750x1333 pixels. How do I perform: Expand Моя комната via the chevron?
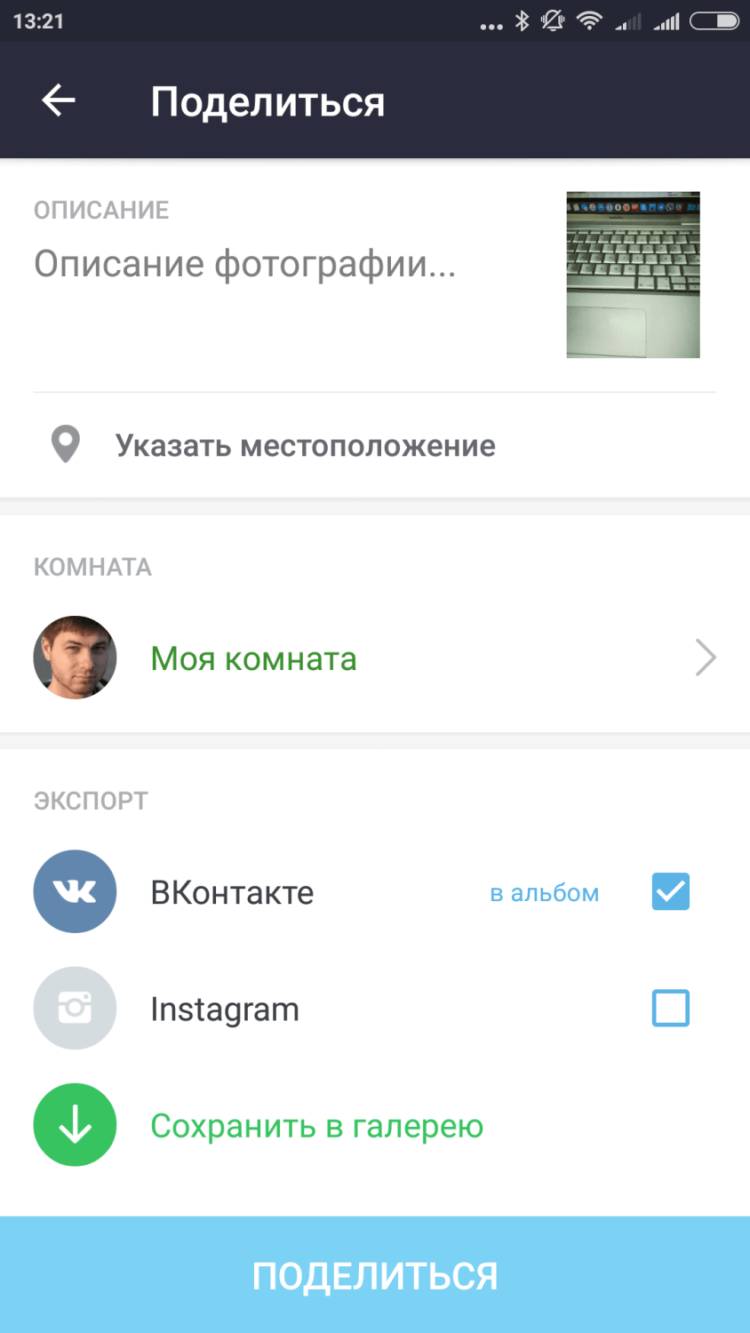(x=706, y=657)
